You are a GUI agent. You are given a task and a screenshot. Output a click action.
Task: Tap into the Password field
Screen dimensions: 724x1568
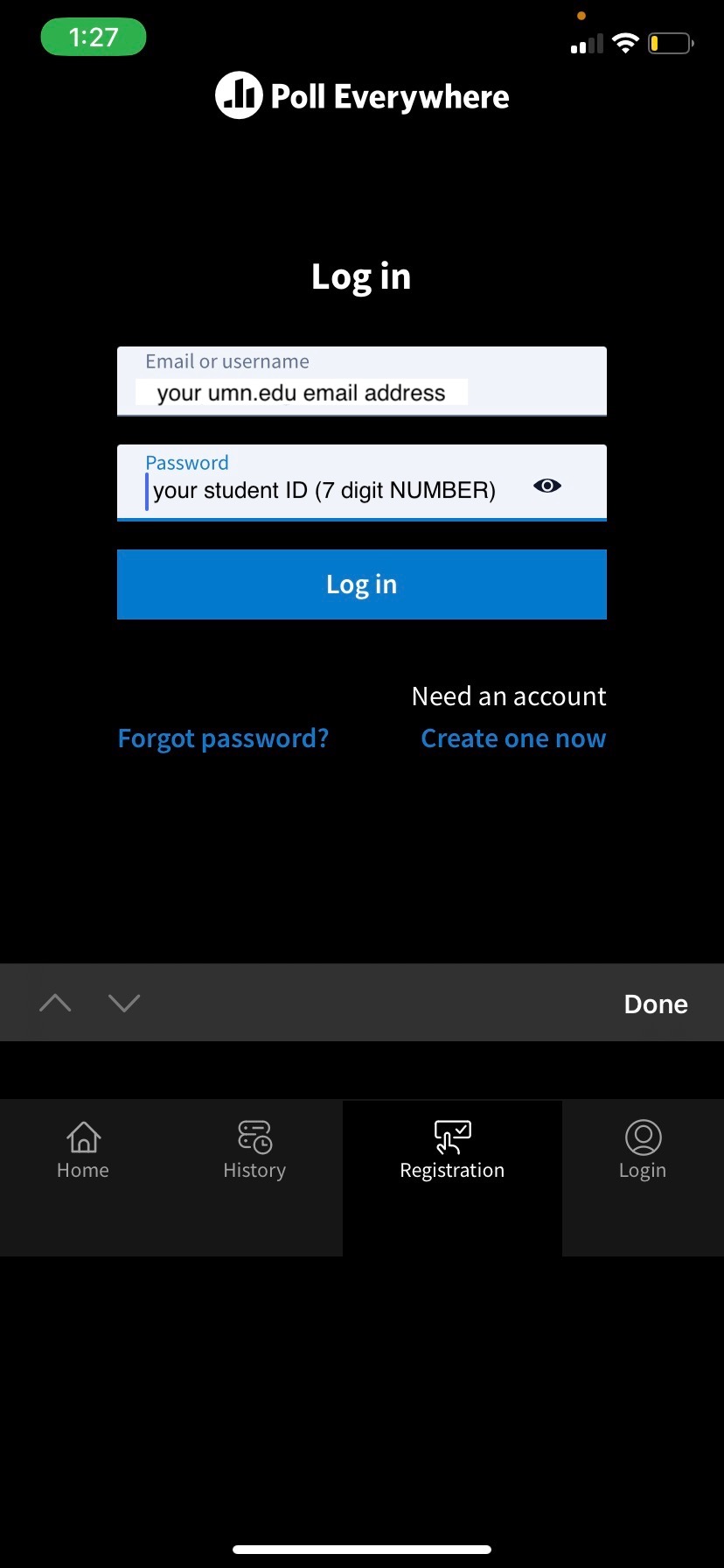[332, 488]
